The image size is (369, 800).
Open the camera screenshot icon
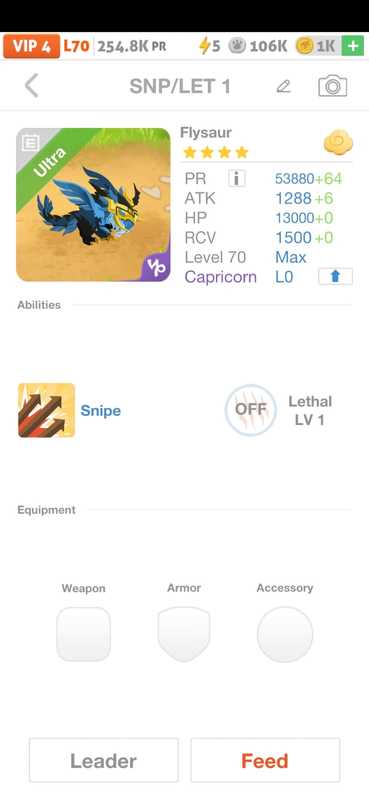point(333,86)
